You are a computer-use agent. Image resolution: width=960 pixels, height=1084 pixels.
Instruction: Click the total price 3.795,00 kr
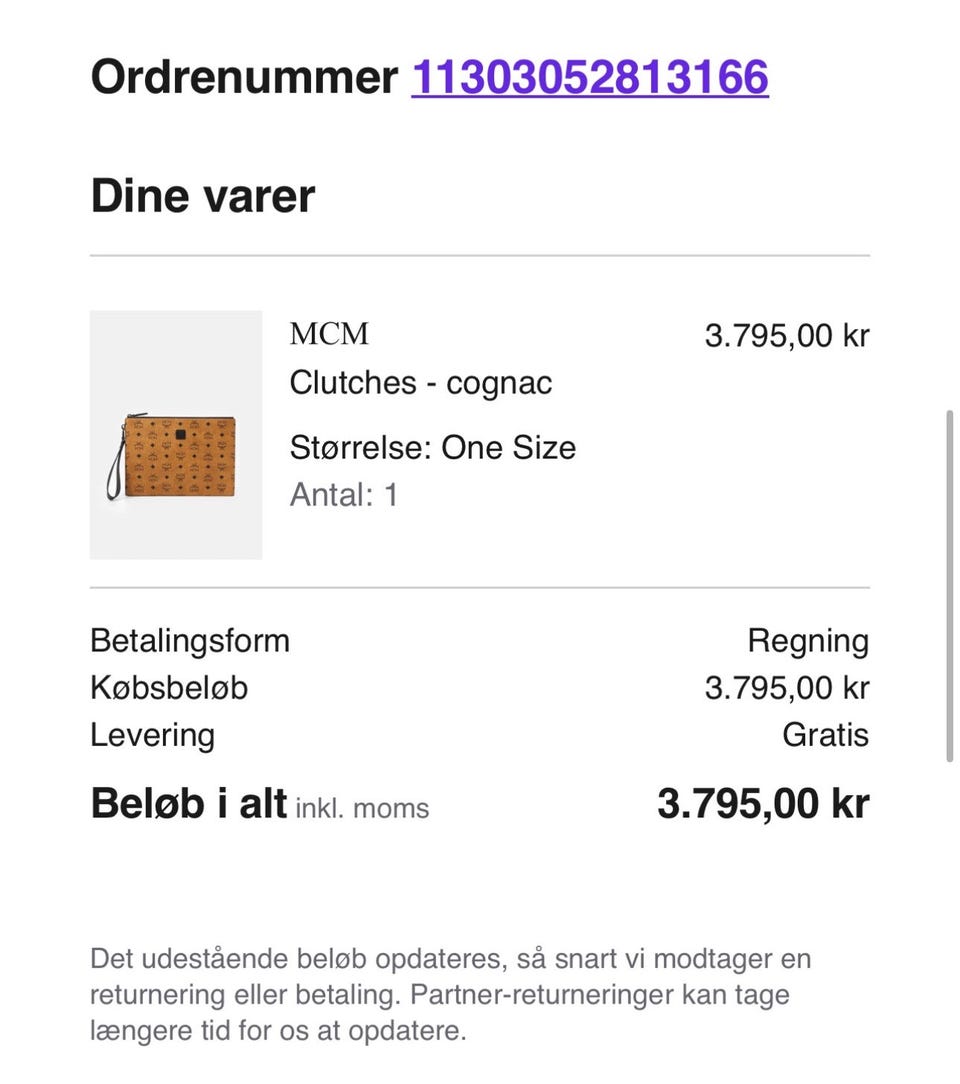tap(763, 801)
